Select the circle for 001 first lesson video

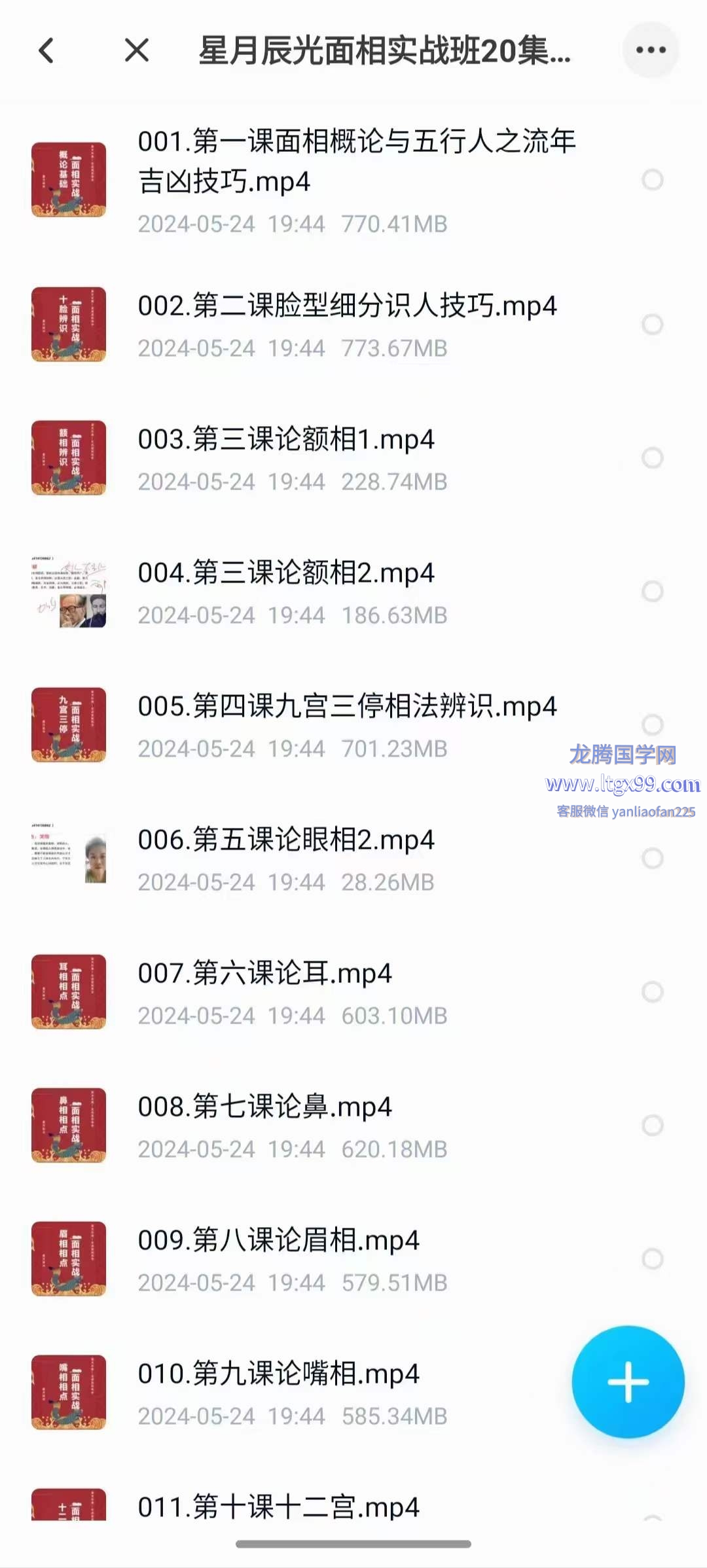point(652,180)
